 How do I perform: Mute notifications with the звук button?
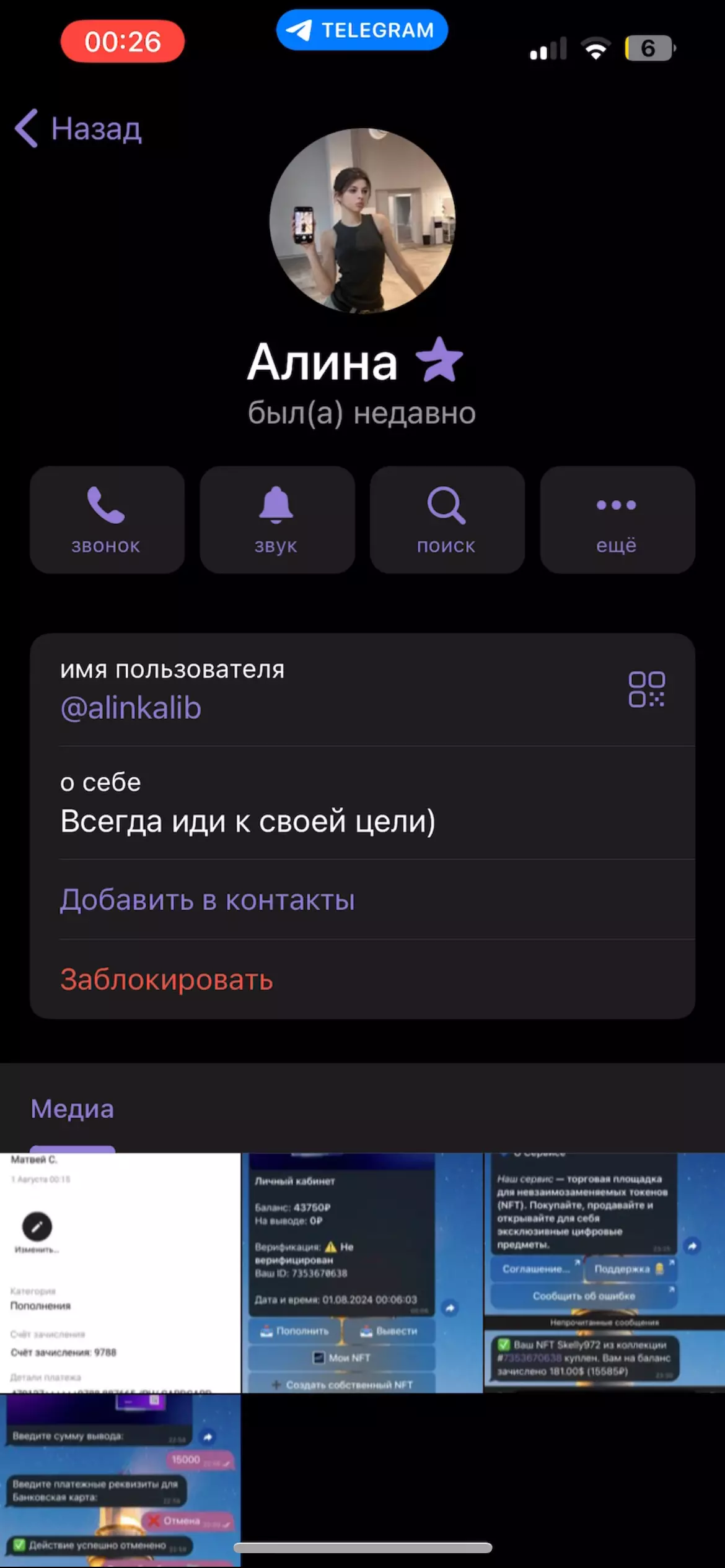277,520
